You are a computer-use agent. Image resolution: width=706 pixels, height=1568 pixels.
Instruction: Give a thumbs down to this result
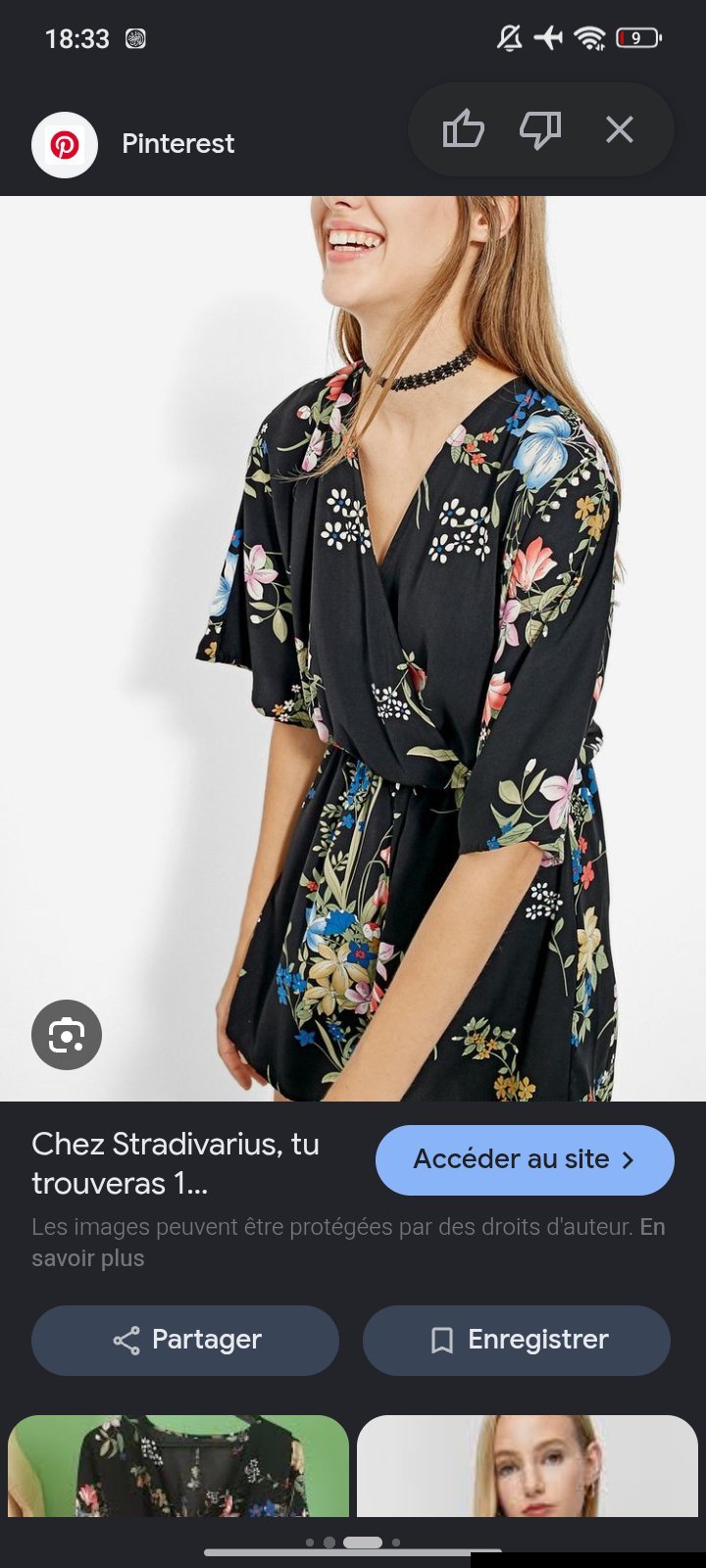coord(540,129)
